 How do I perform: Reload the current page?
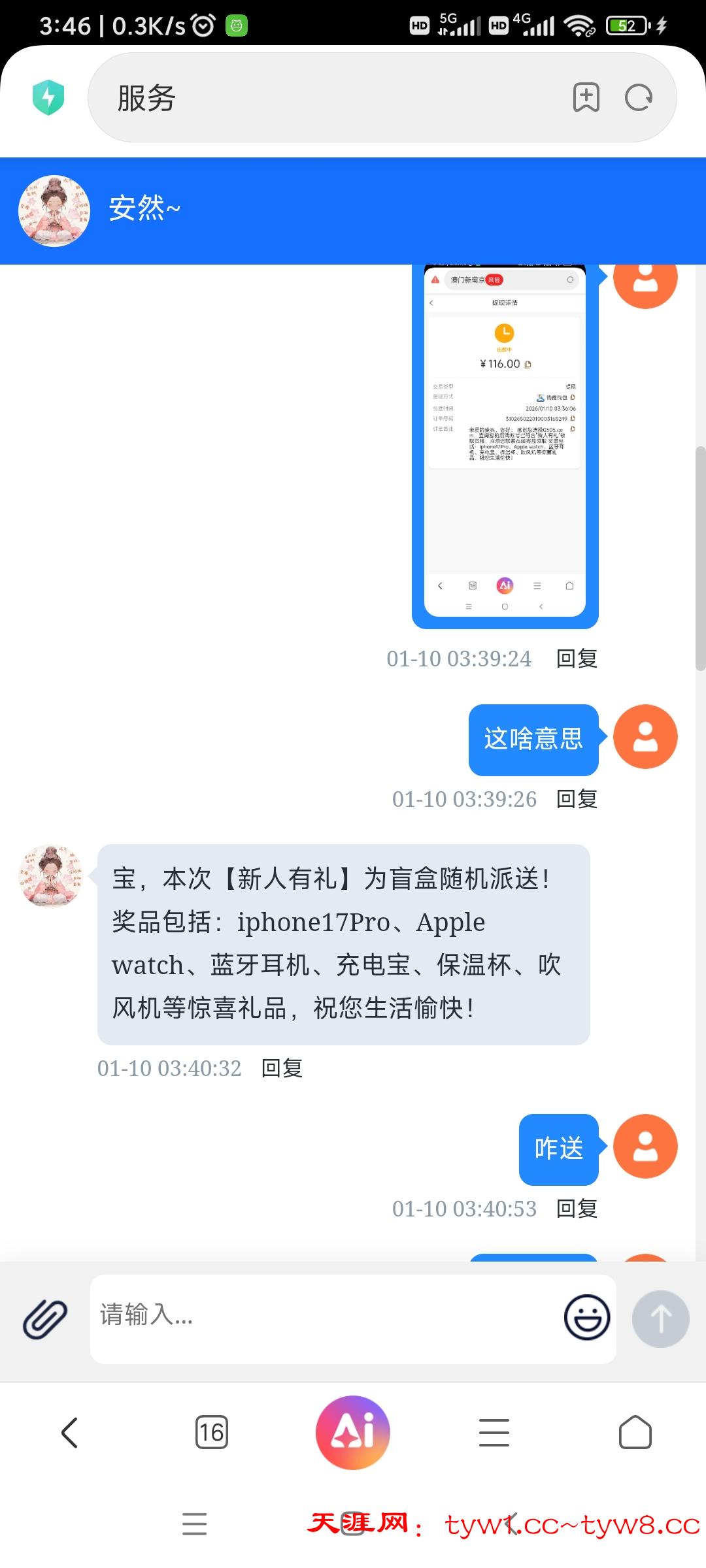click(639, 98)
